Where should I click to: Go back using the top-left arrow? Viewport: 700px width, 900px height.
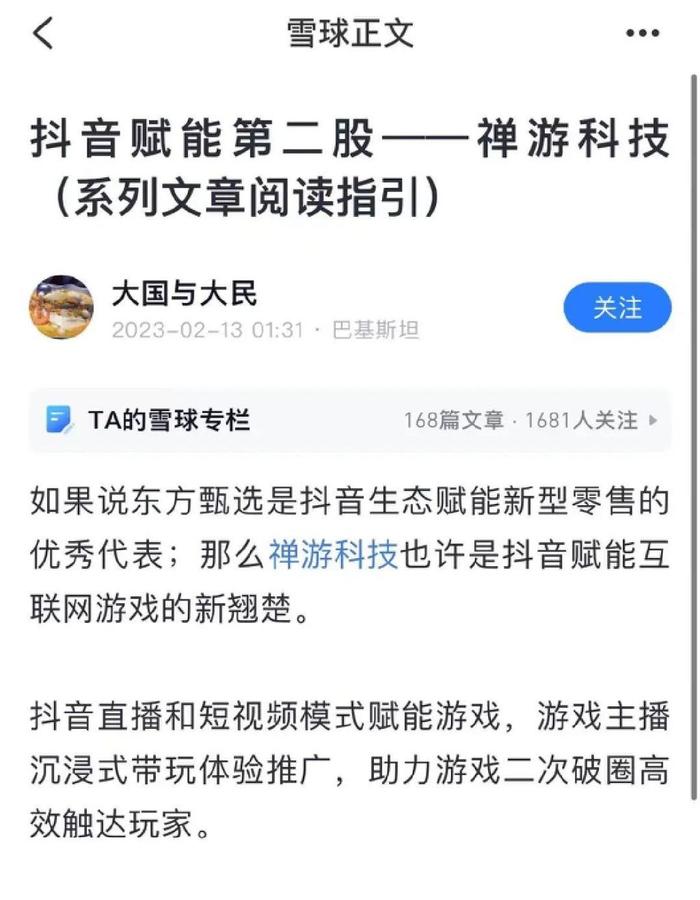pyautogui.click(x=43, y=33)
